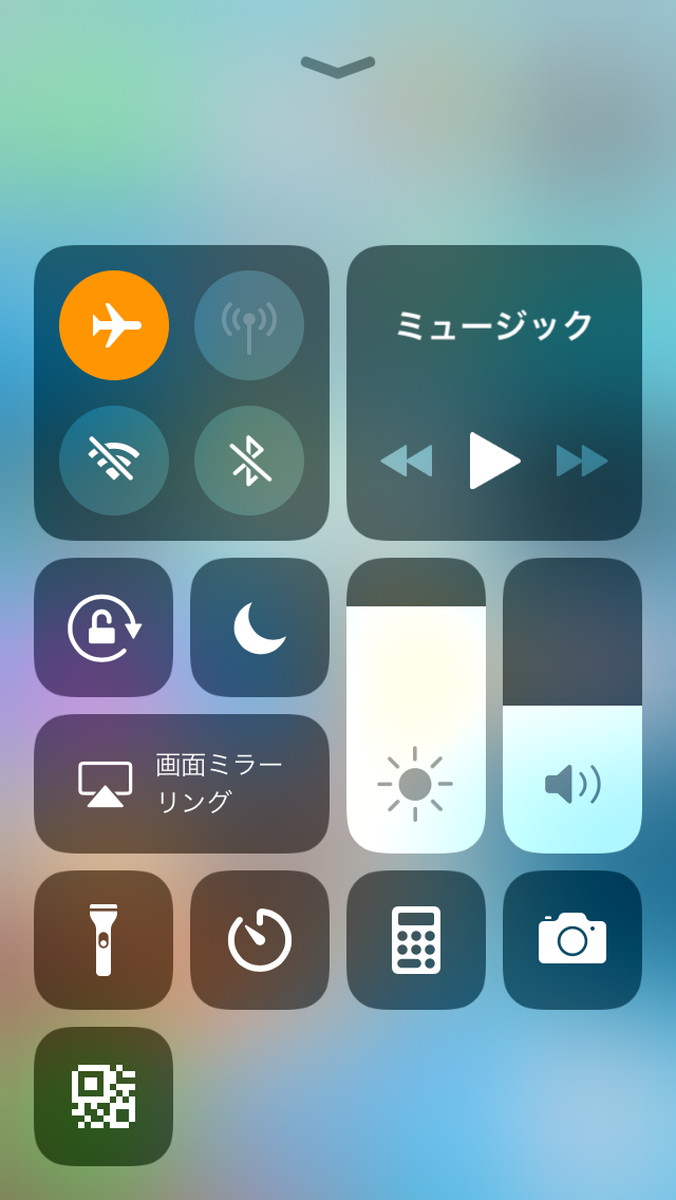Image resolution: width=676 pixels, height=1200 pixels.
Task: Open the camera
Action: 572,940
